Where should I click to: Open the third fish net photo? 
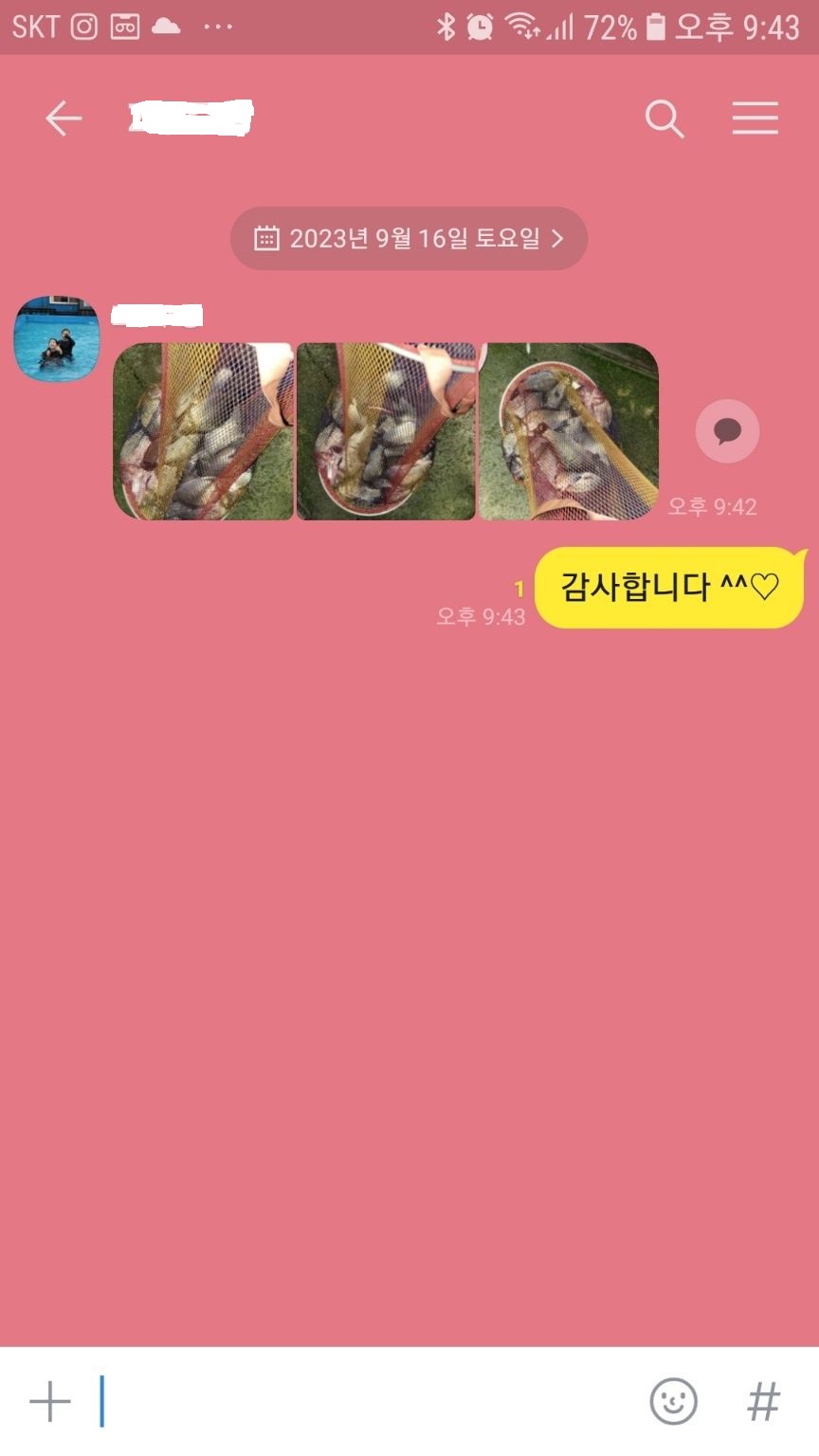568,431
